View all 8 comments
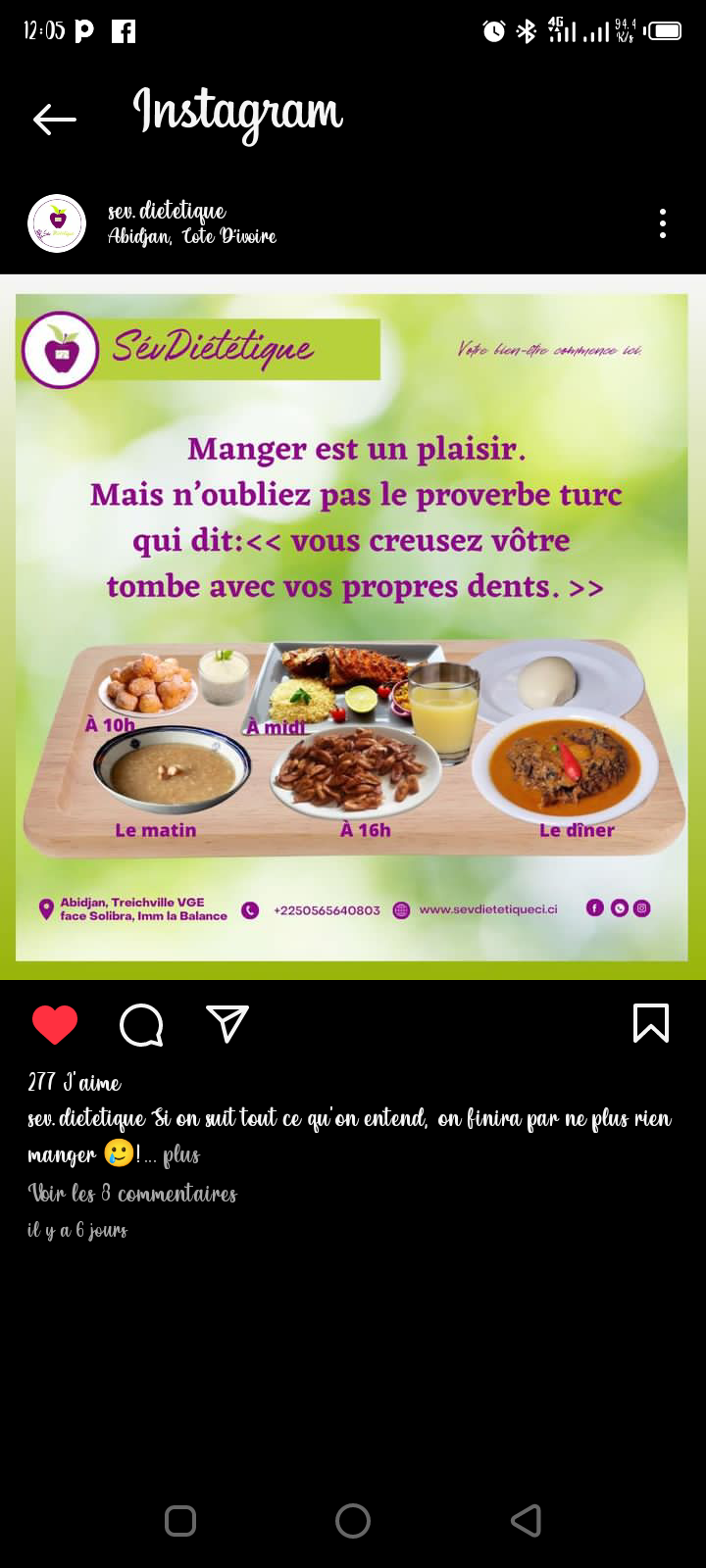Screen dimensions: 706x1568 (132, 1194)
